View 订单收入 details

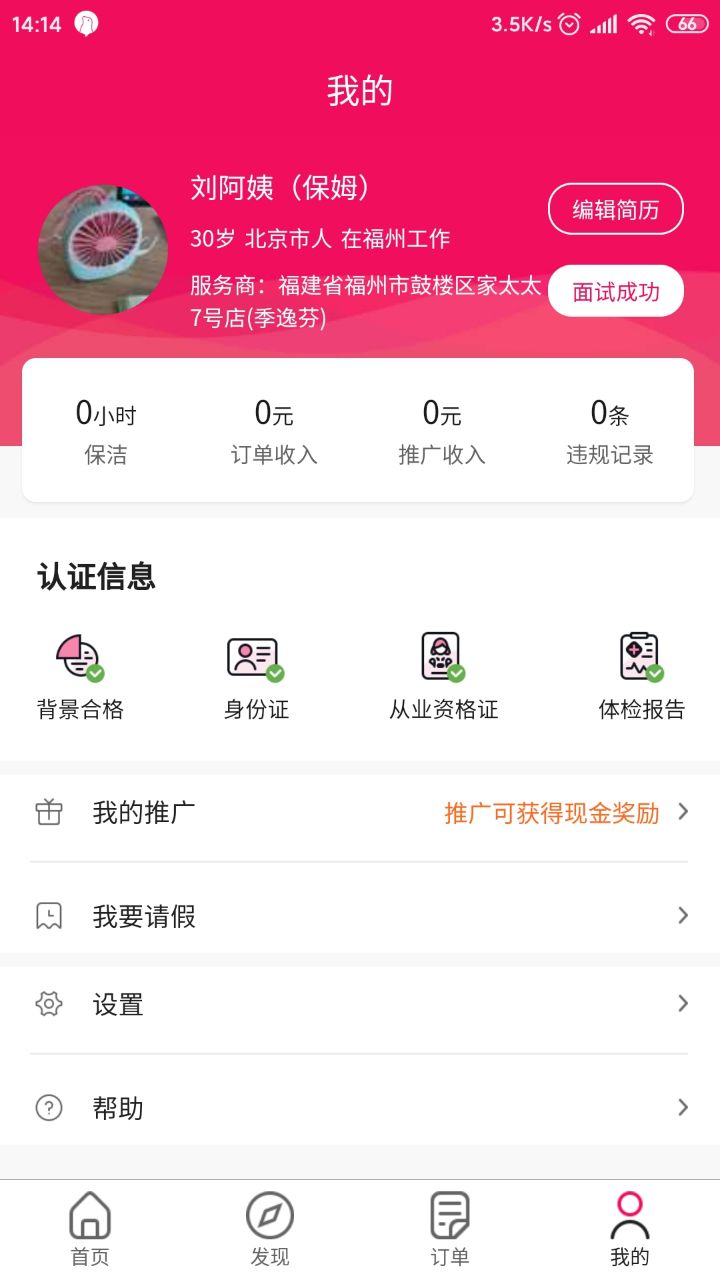[274, 431]
